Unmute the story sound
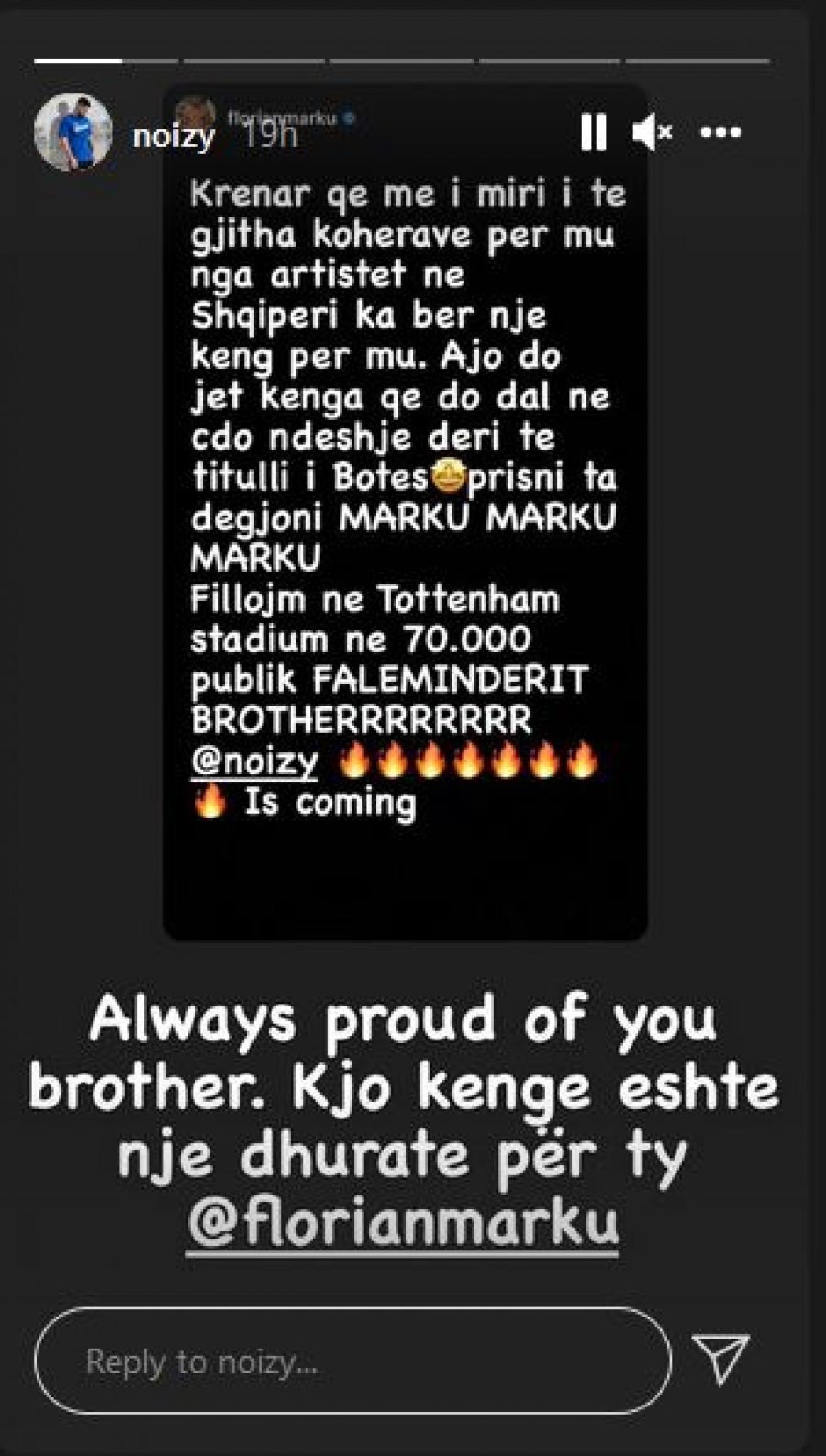 (x=653, y=132)
